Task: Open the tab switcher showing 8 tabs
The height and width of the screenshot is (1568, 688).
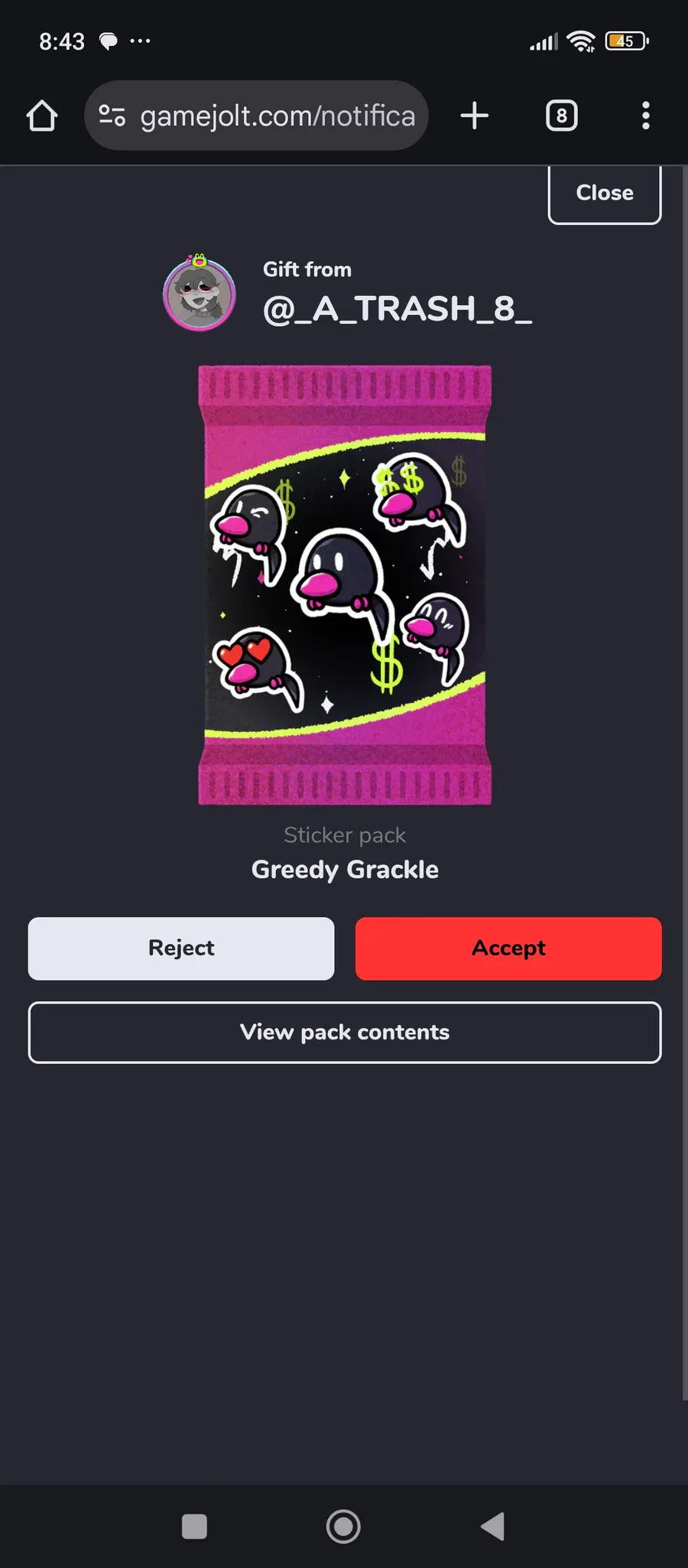Action: coord(562,115)
